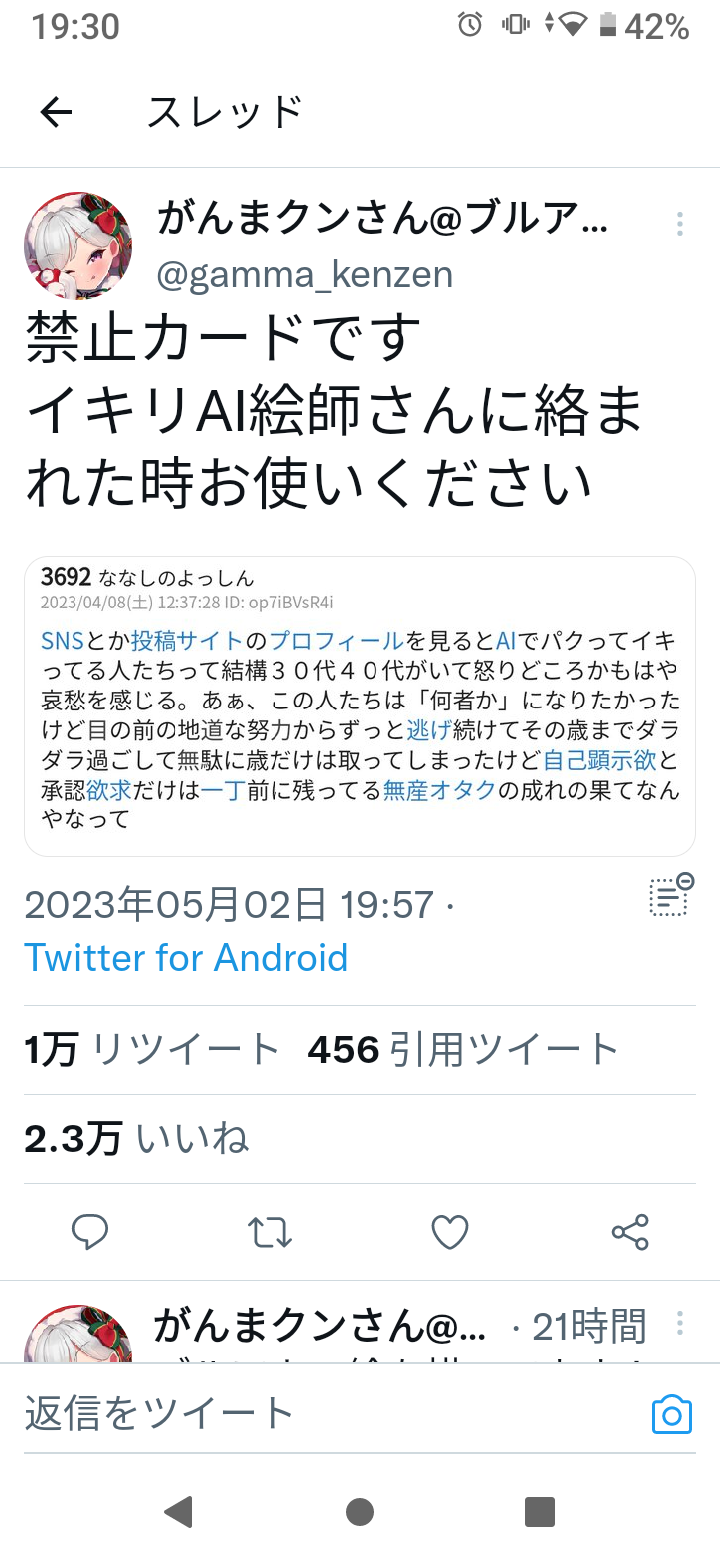View the list of 1万 リツイート
This screenshot has width=720, height=1560.
pos(152,1050)
